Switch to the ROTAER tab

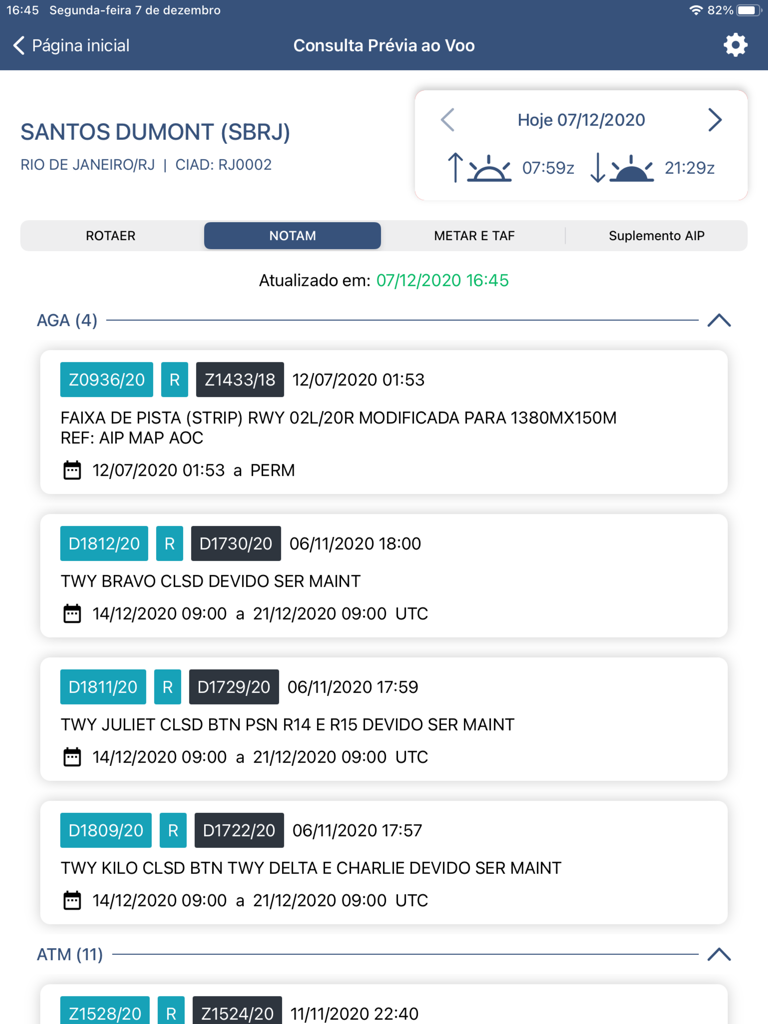(x=111, y=236)
